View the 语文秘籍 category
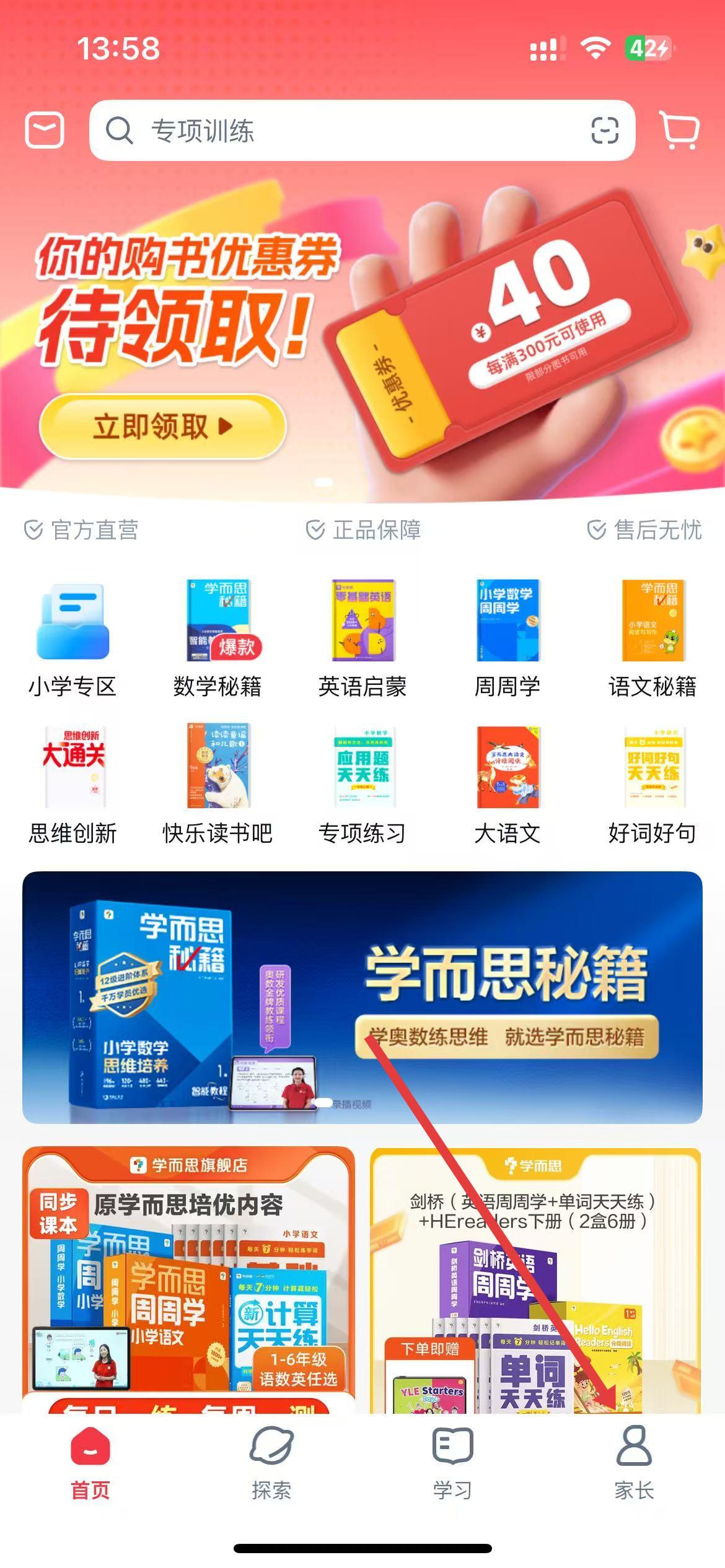 (652, 639)
